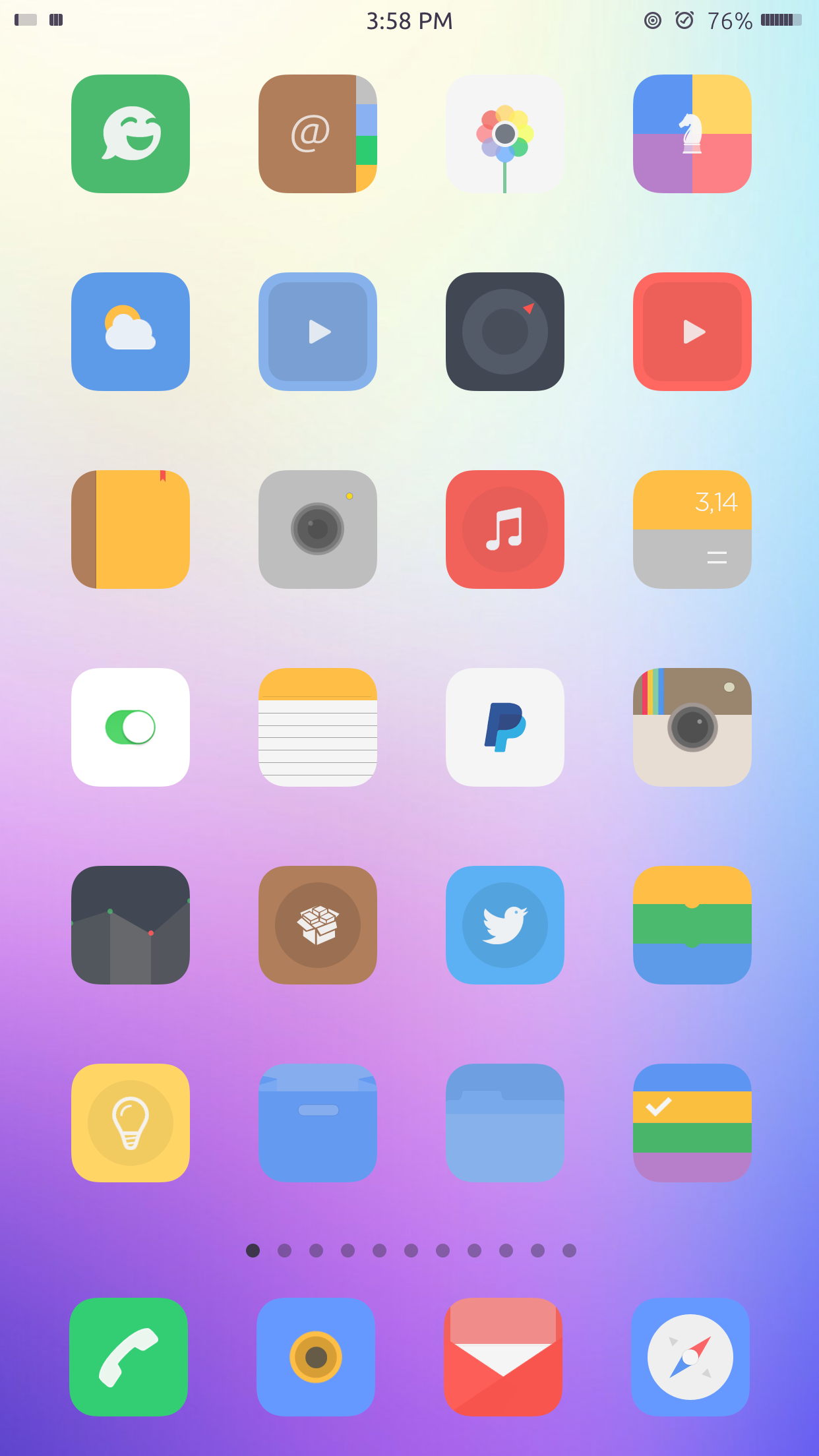This screenshot has width=819, height=1456.
Task: Open the gray Camera app
Action: (x=317, y=530)
